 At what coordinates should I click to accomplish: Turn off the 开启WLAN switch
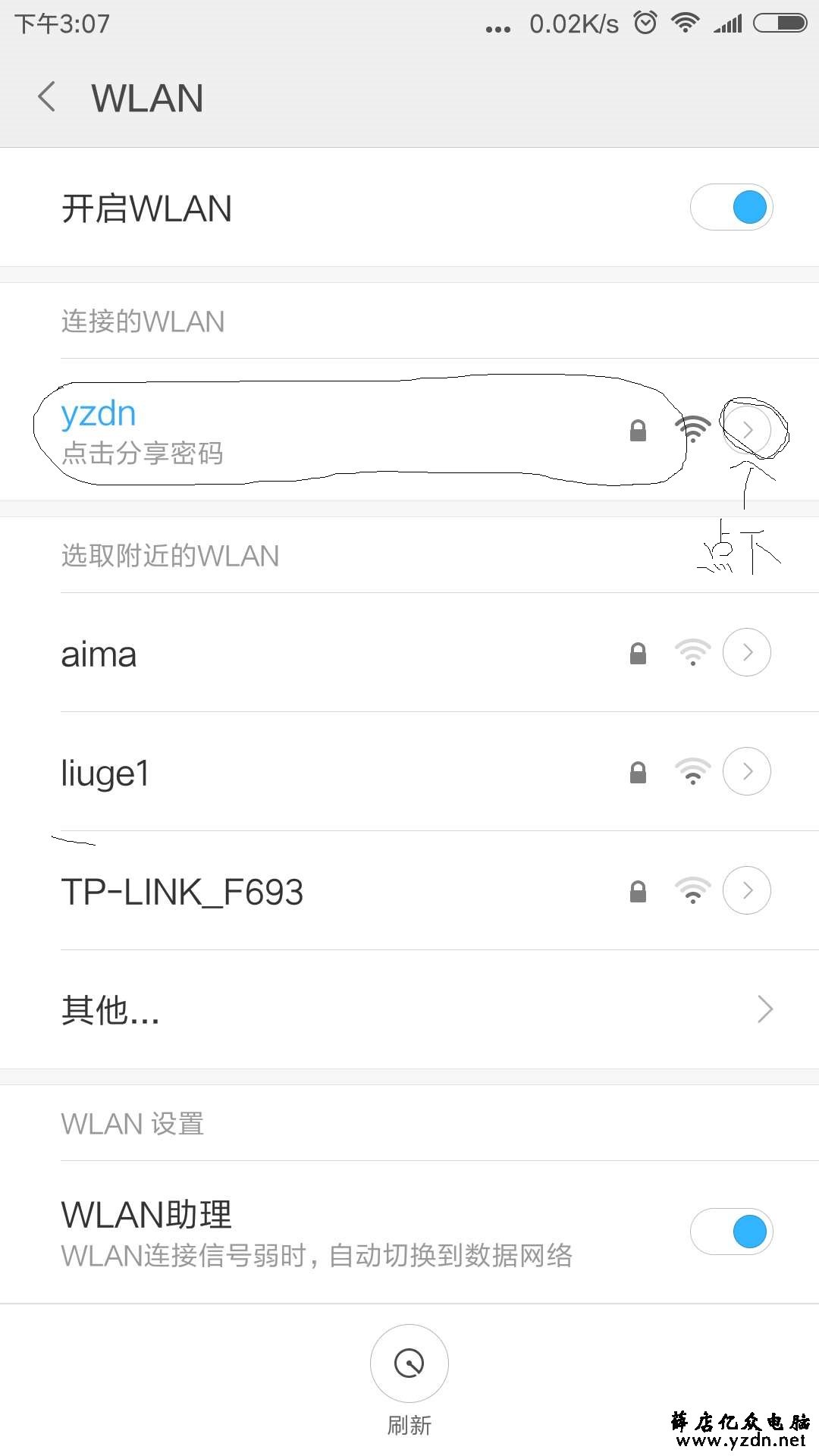click(731, 208)
